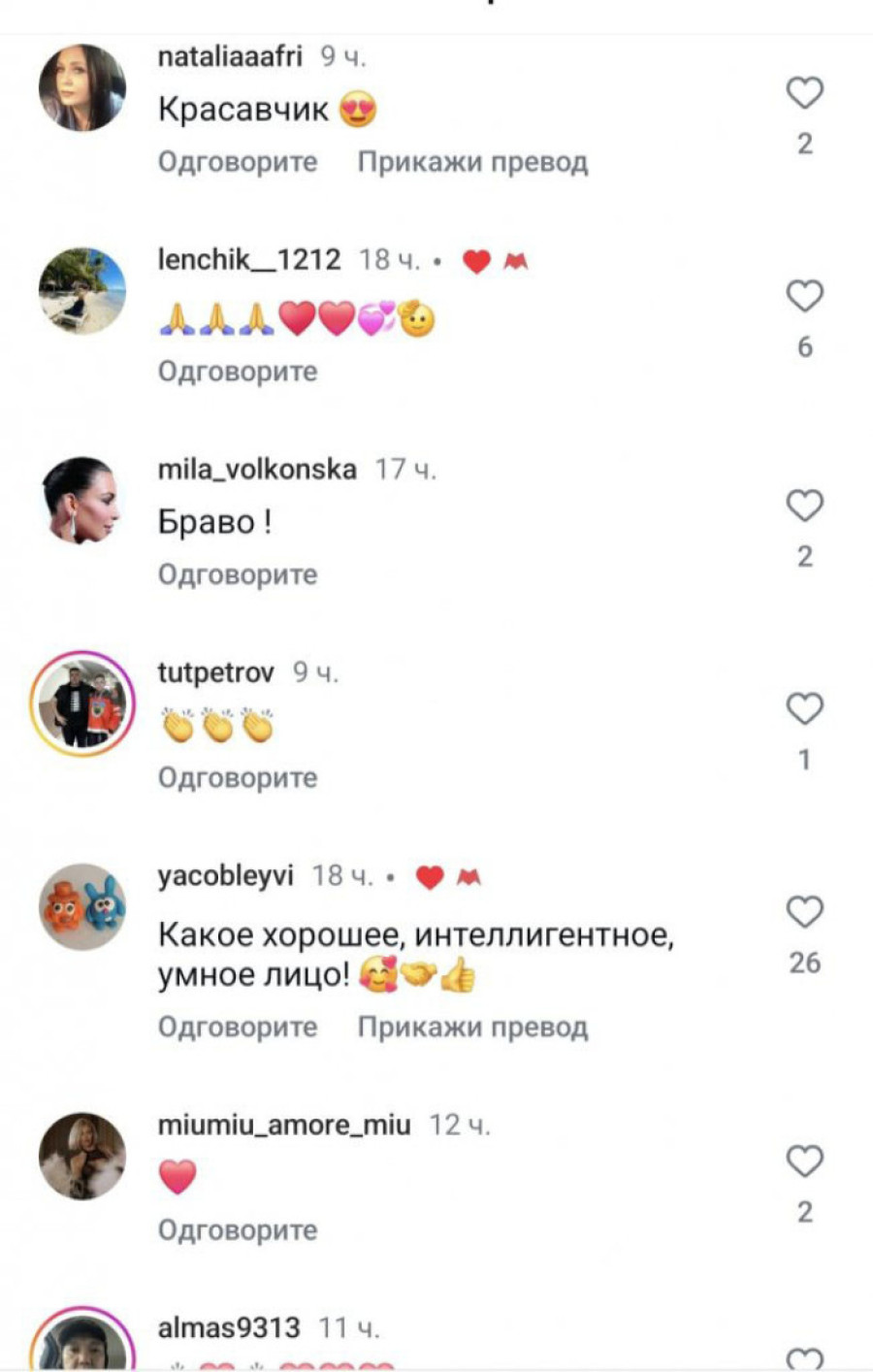The height and width of the screenshot is (1372, 873).
Task: Open mila_volkonska's profile picture
Action: pyautogui.click(x=82, y=501)
